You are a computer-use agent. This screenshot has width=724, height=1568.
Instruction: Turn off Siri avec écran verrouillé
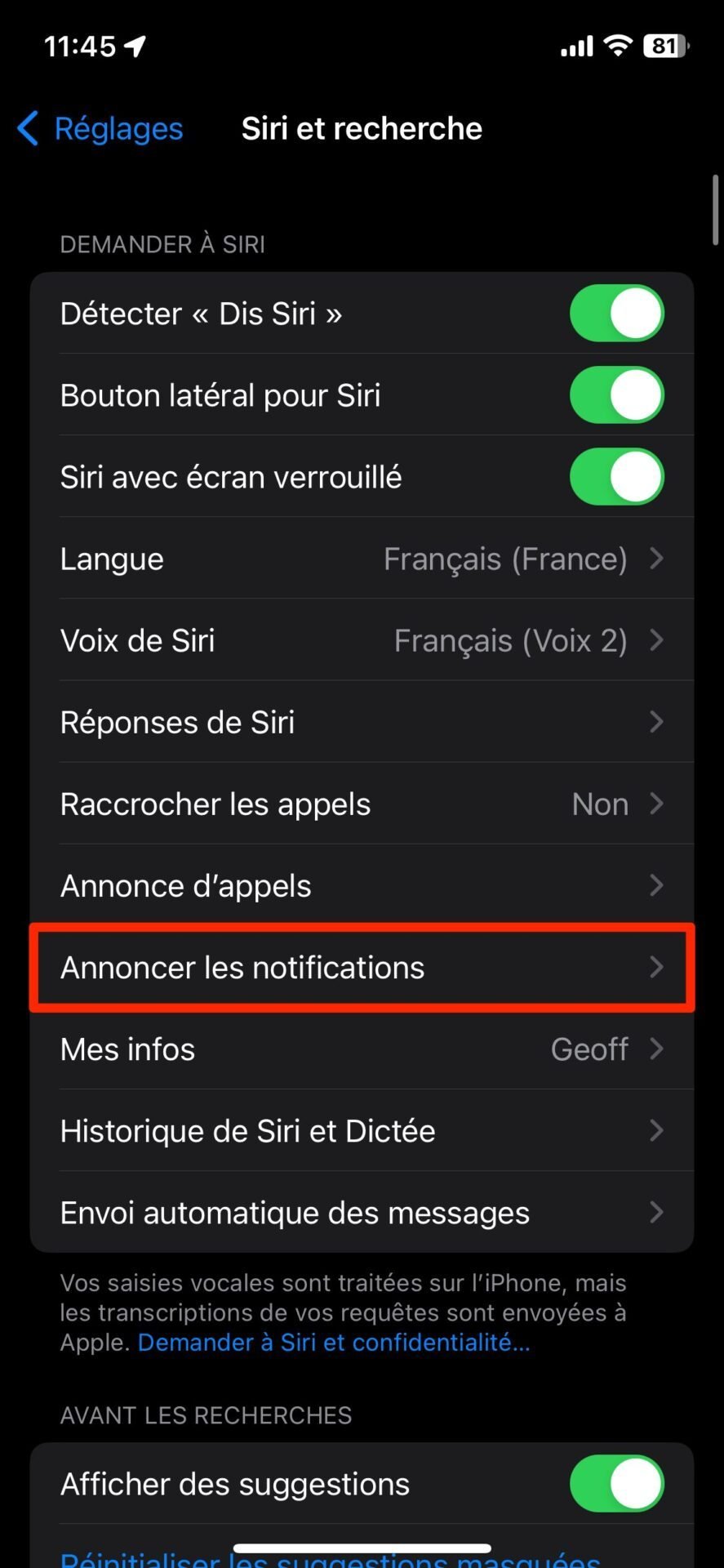pos(616,477)
